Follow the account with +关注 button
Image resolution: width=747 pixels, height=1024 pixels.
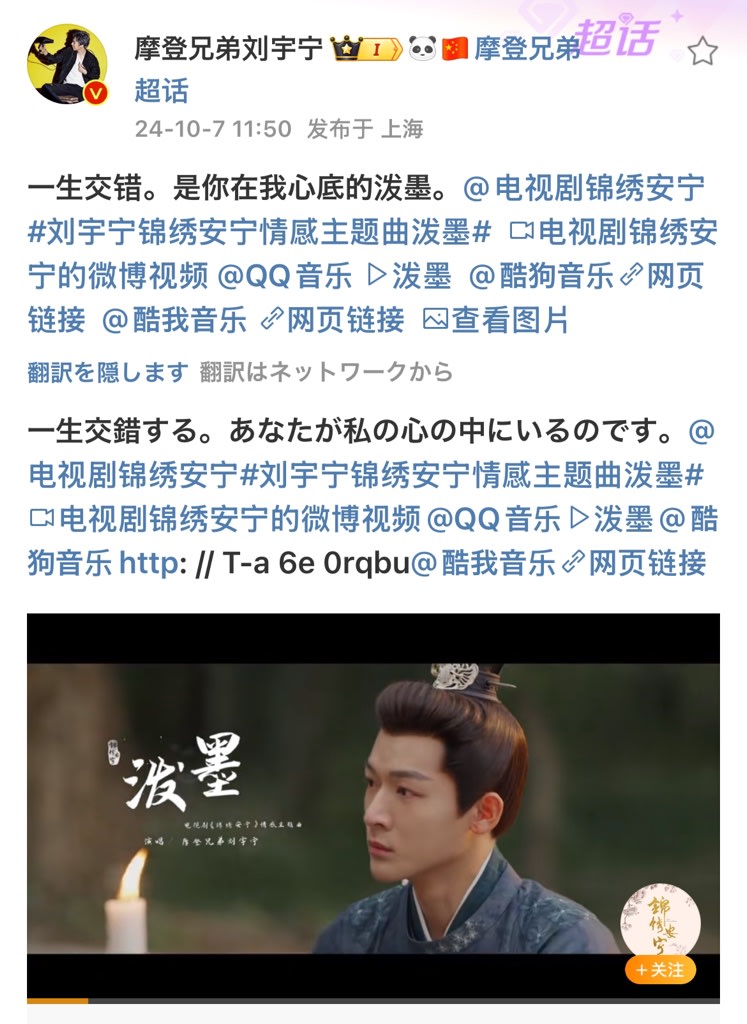coord(660,969)
